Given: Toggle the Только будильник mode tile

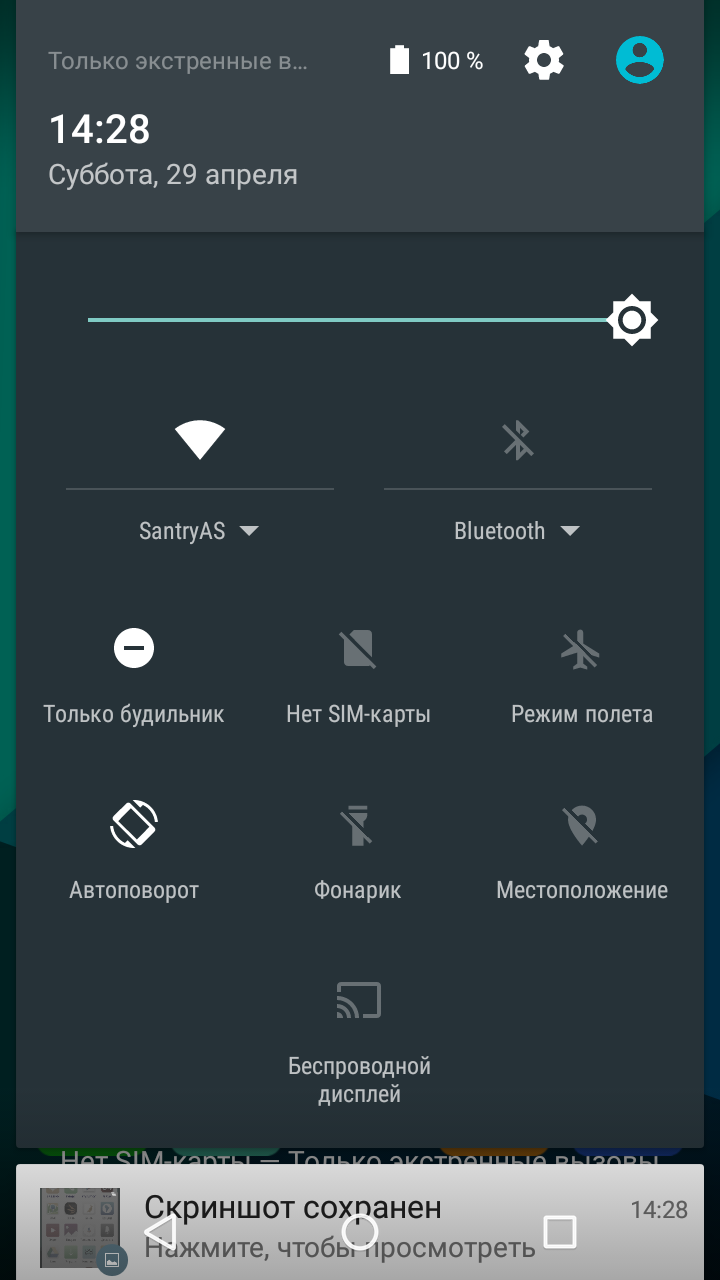Looking at the screenshot, I should (x=134, y=676).
